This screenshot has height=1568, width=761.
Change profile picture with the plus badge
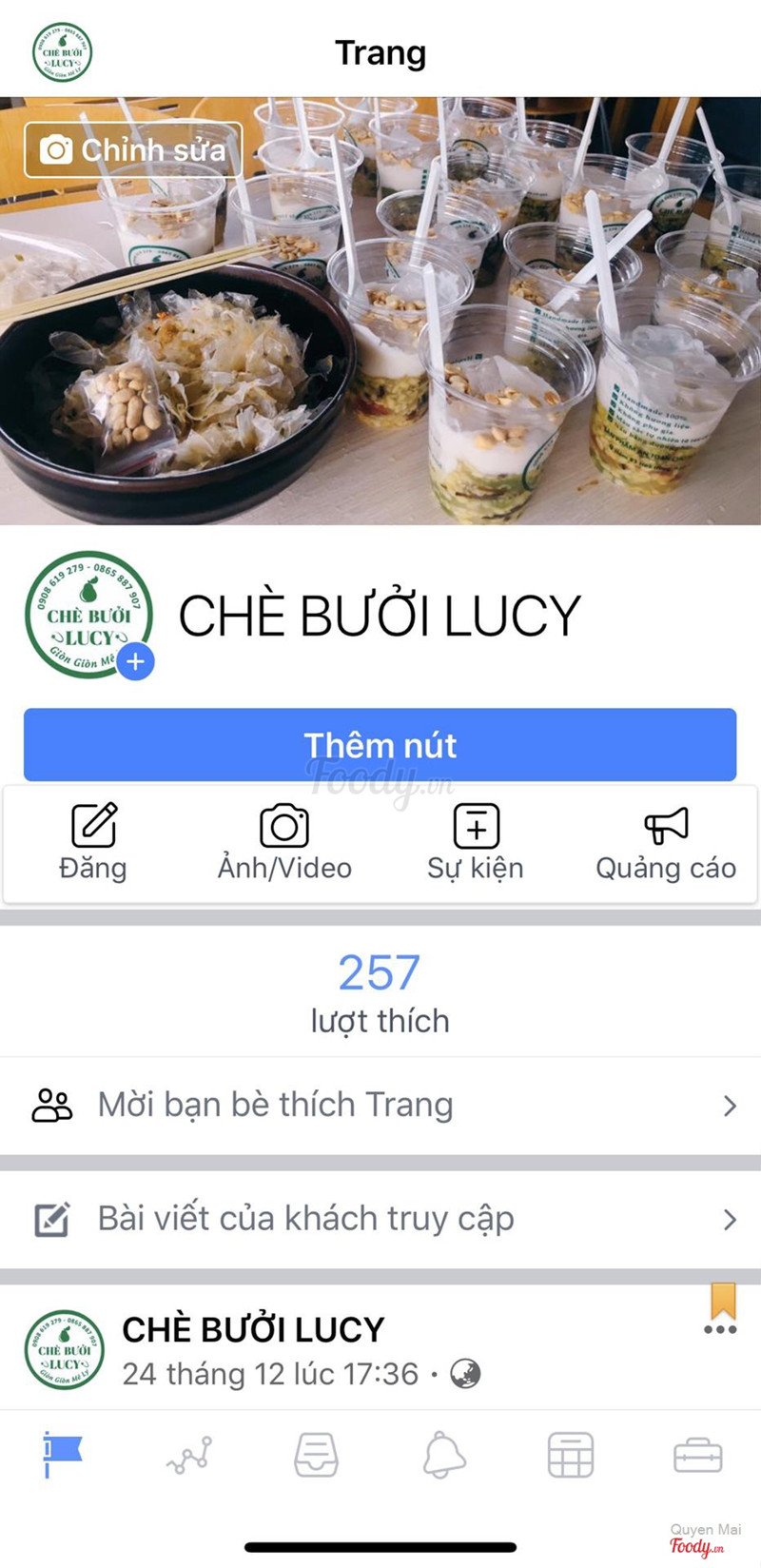pos(136,661)
